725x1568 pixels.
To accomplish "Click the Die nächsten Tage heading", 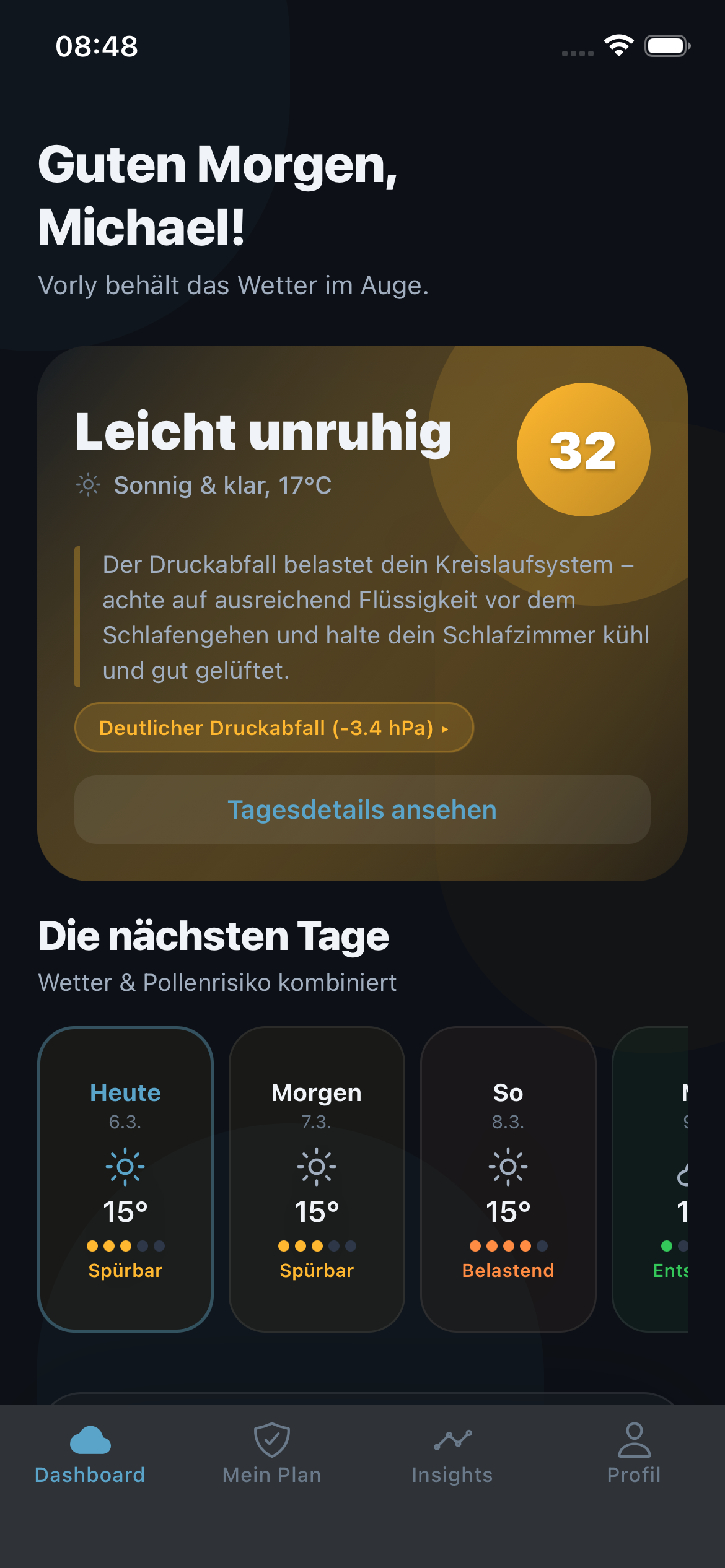I will tap(213, 935).
